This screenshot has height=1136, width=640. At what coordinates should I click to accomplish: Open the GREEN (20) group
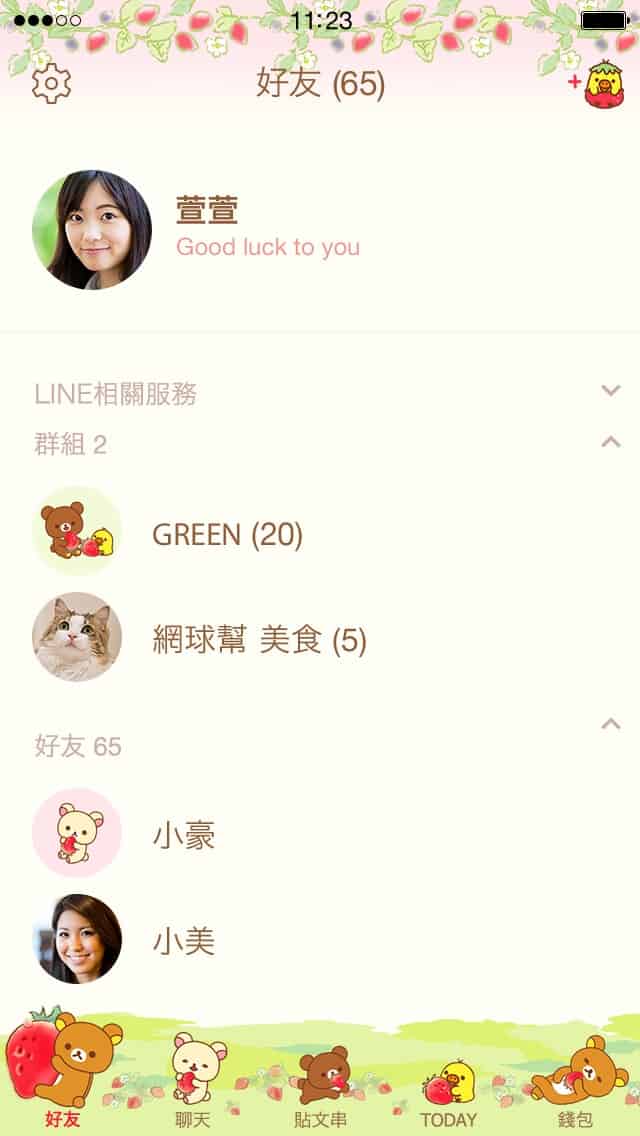pos(226,535)
